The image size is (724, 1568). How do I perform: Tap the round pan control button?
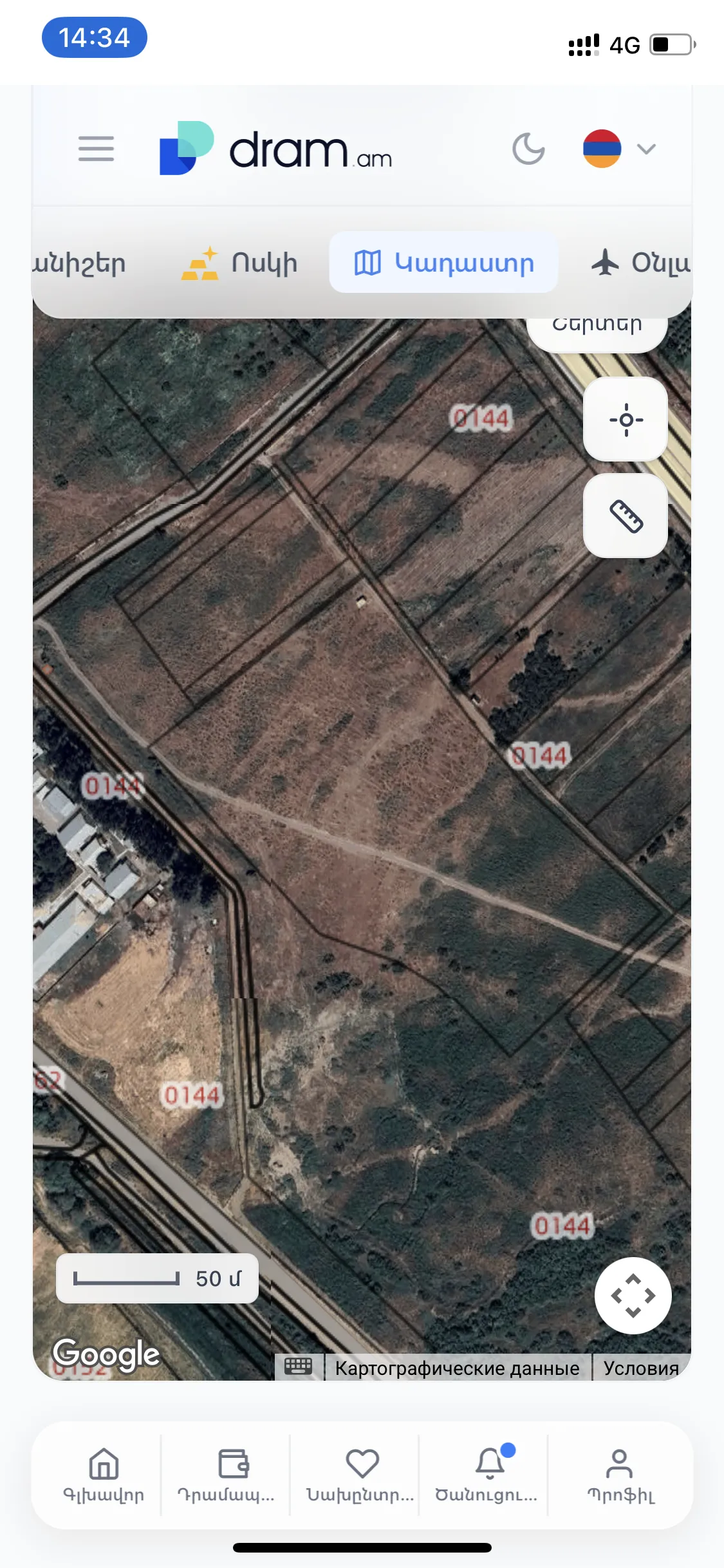[633, 1295]
